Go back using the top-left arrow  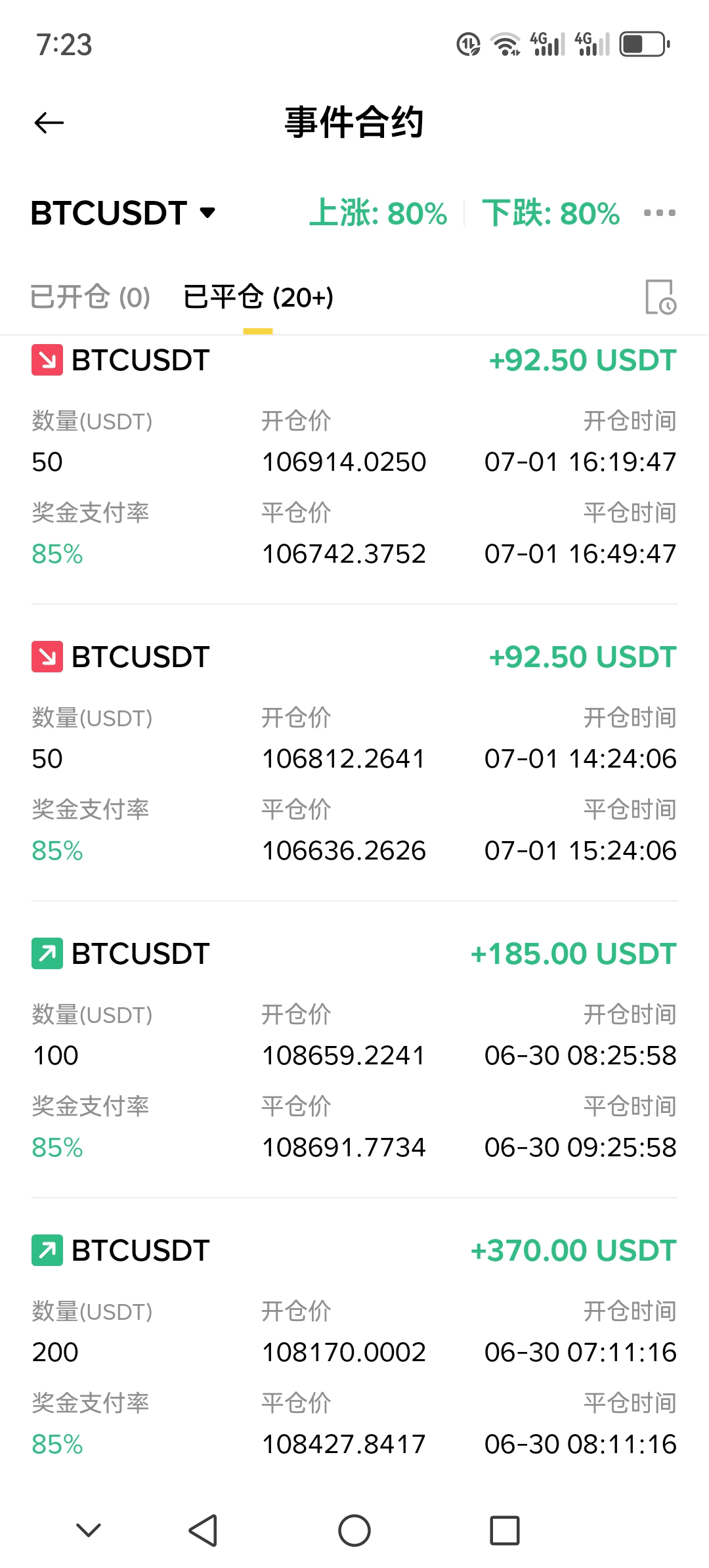point(49,123)
